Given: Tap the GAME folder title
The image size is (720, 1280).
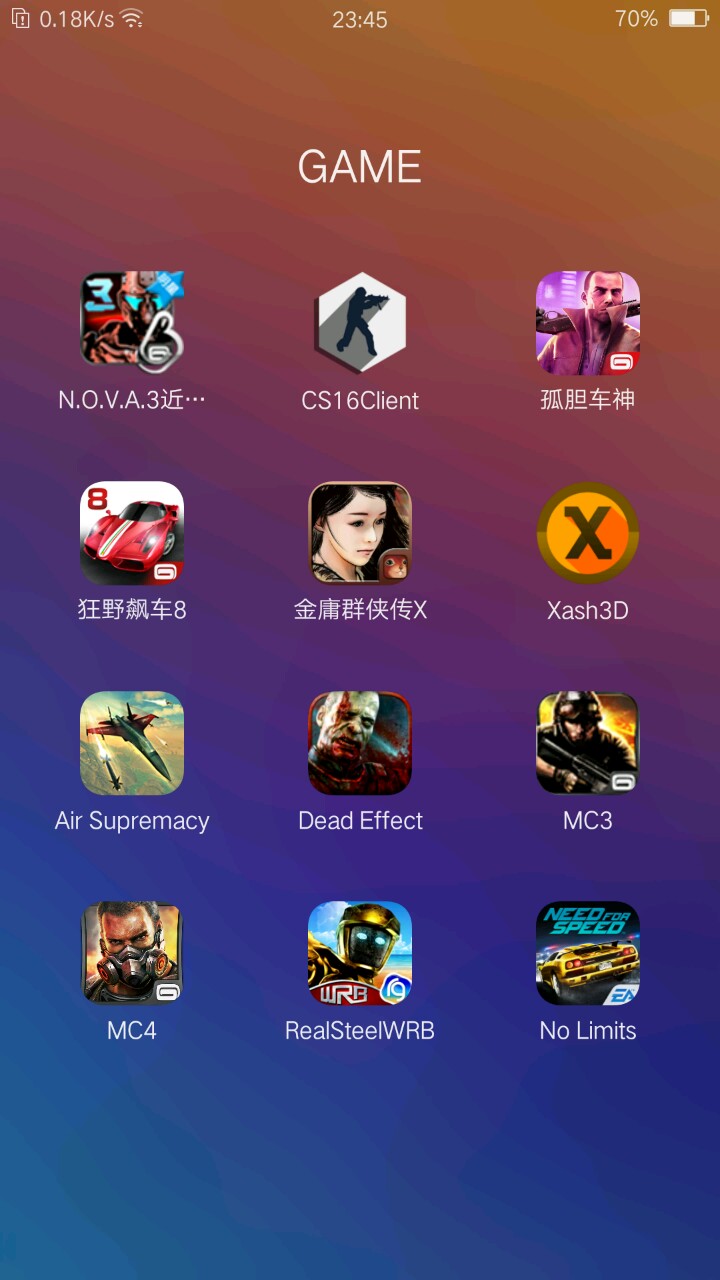Looking at the screenshot, I should click(360, 167).
